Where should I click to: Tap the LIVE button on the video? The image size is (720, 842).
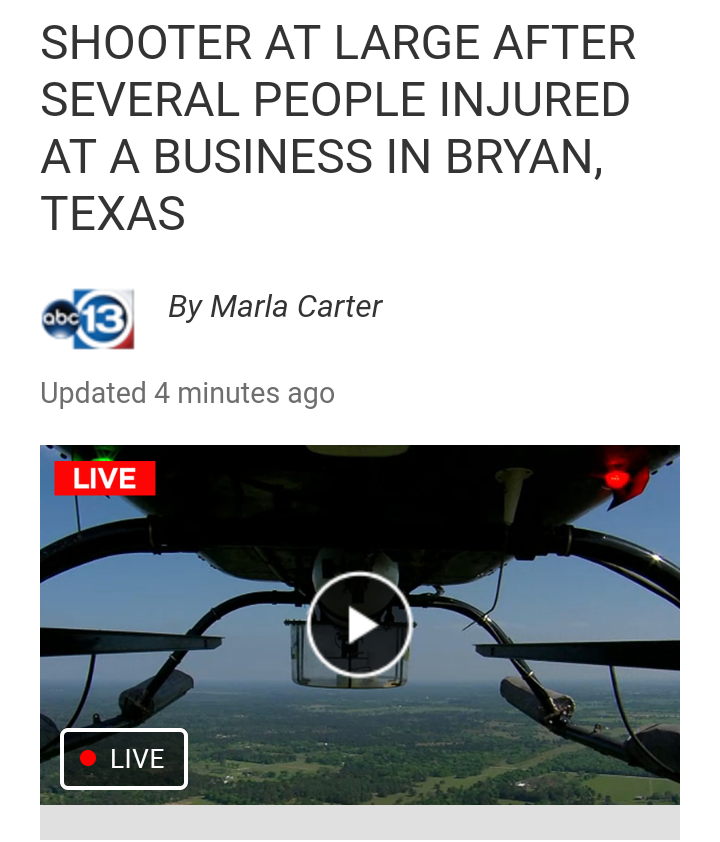pos(124,759)
